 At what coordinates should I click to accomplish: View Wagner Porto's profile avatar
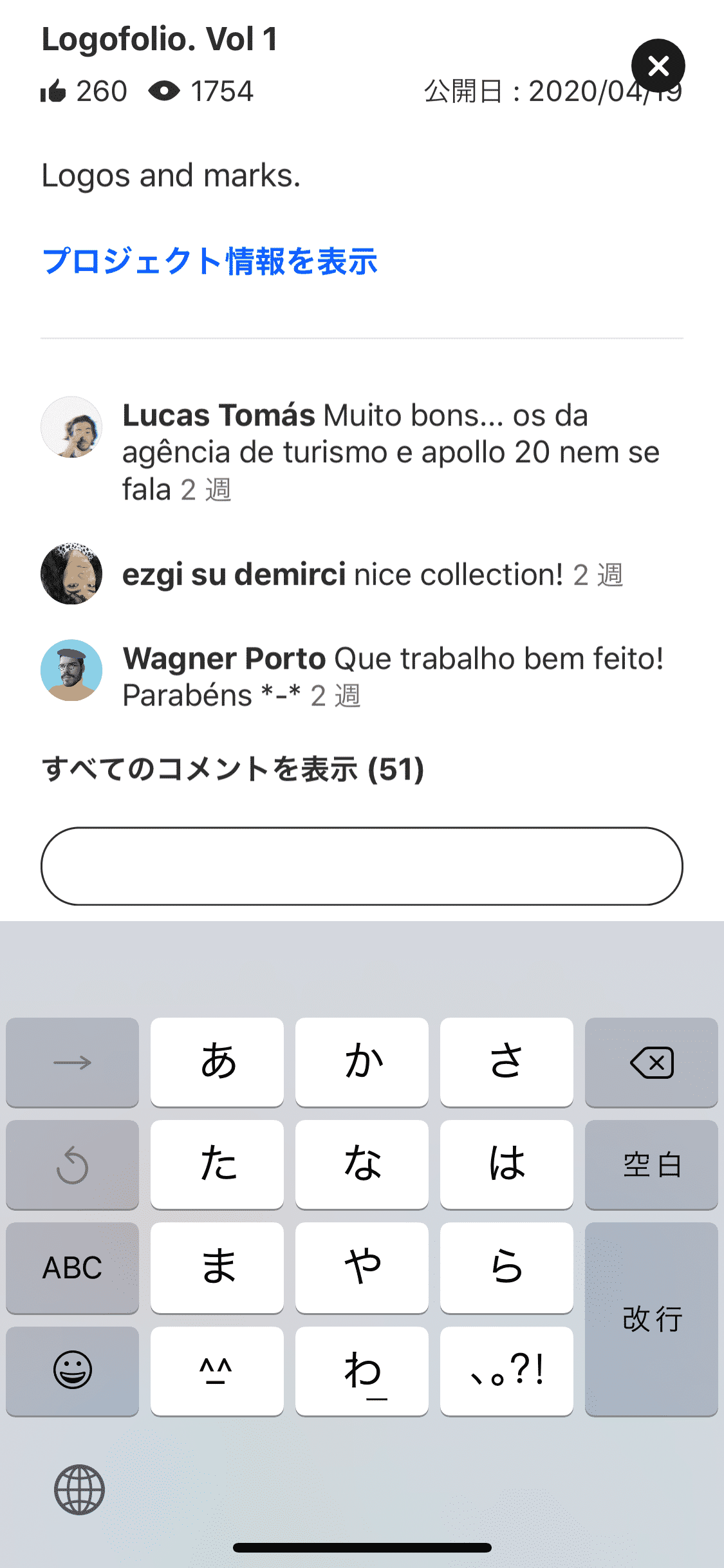pyautogui.click(x=71, y=670)
